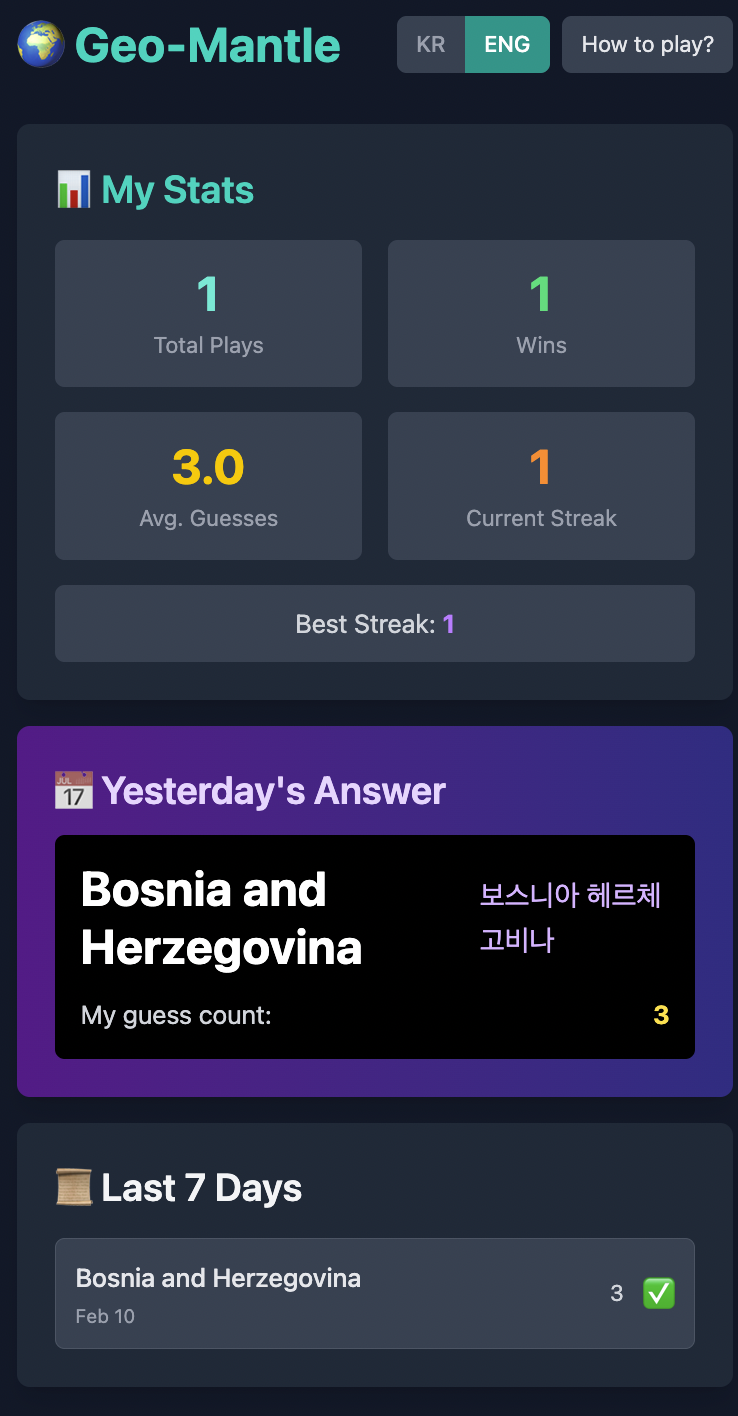The image size is (738, 1416).
Task: Open yesterday's answer Bosnia and Herzegovina
Action: point(374,946)
